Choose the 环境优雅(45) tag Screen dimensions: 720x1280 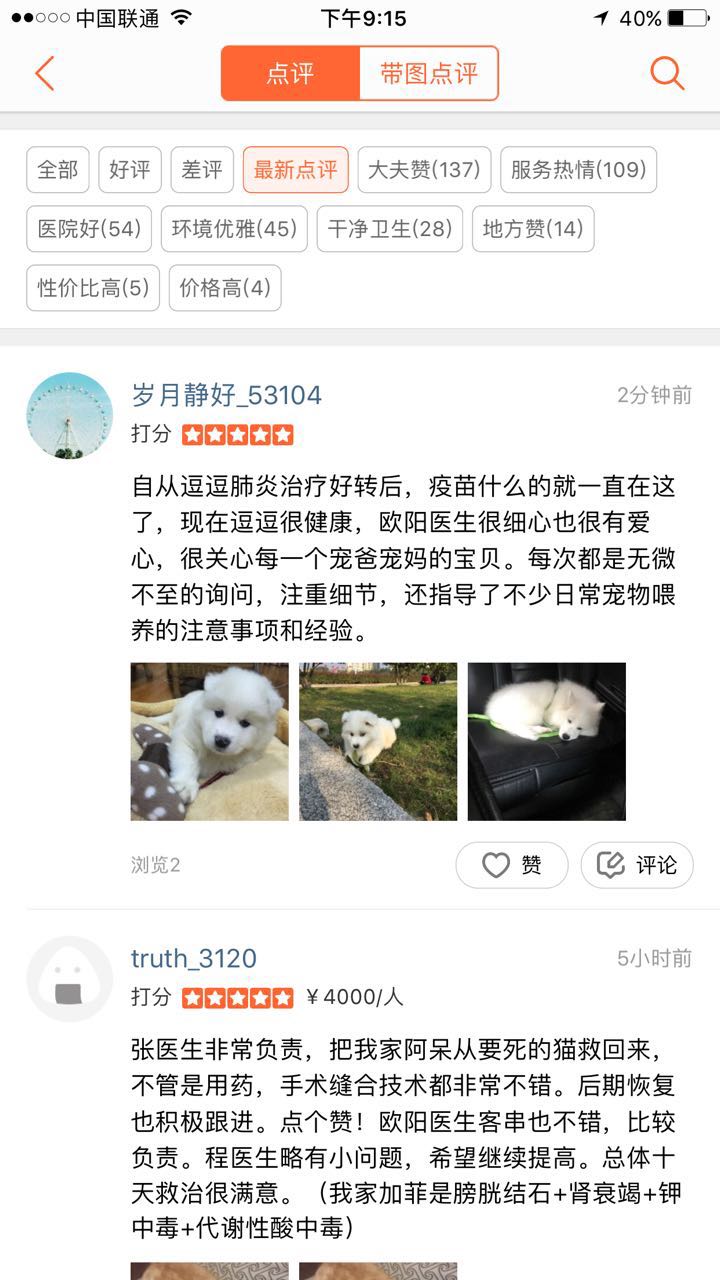(x=235, y=229)
